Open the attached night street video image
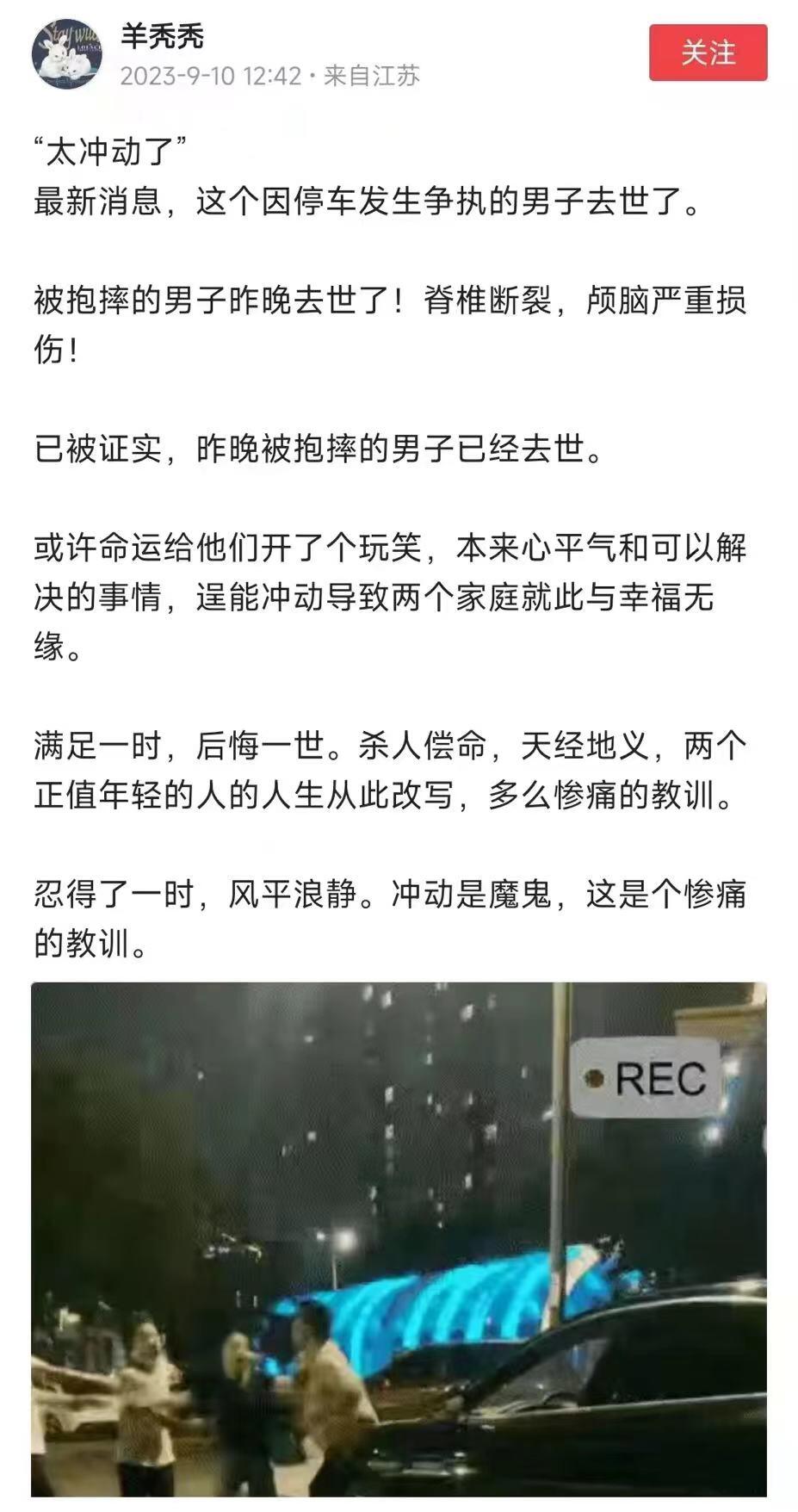The width and height of the screenshot is (798, 1512). [399, 1238]
